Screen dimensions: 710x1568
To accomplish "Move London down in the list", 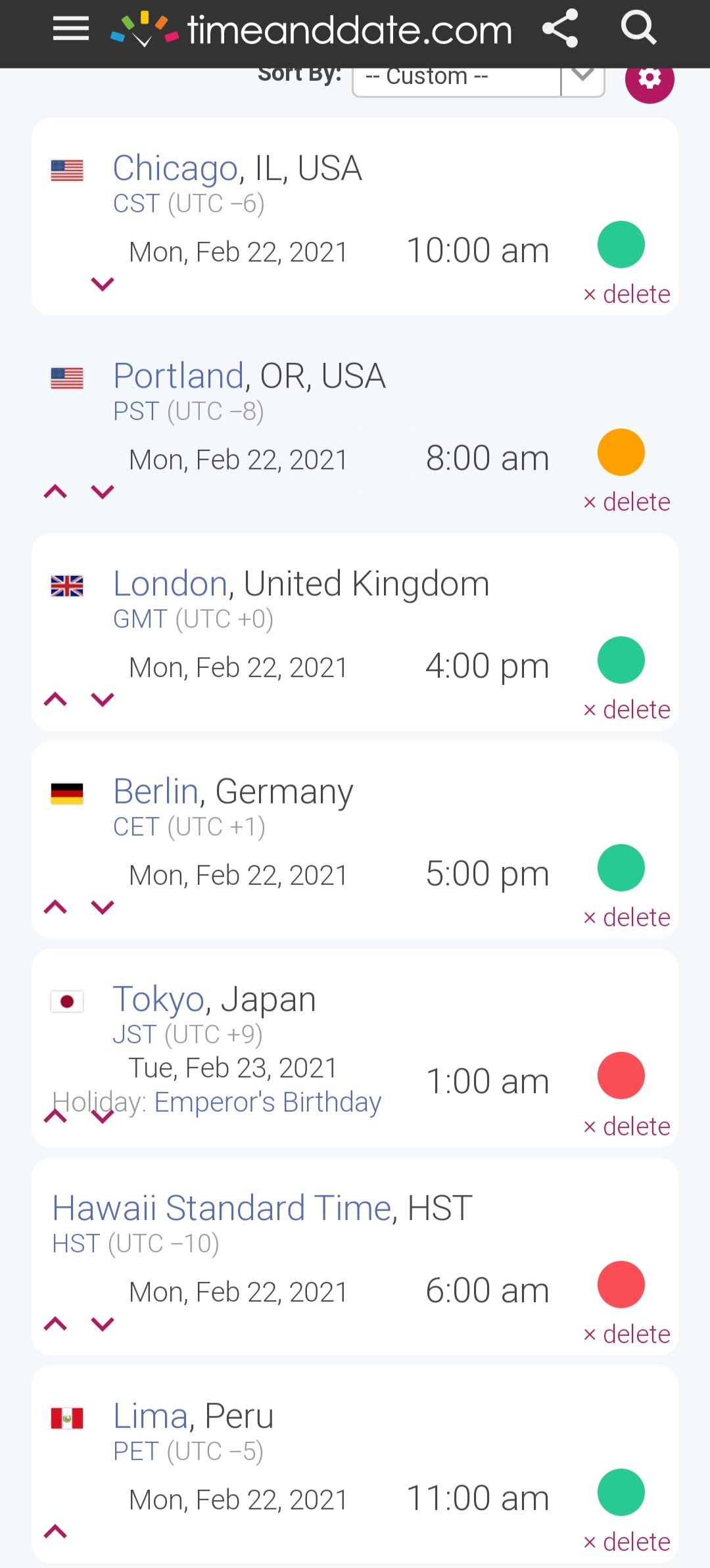I will tap(103, 699).
